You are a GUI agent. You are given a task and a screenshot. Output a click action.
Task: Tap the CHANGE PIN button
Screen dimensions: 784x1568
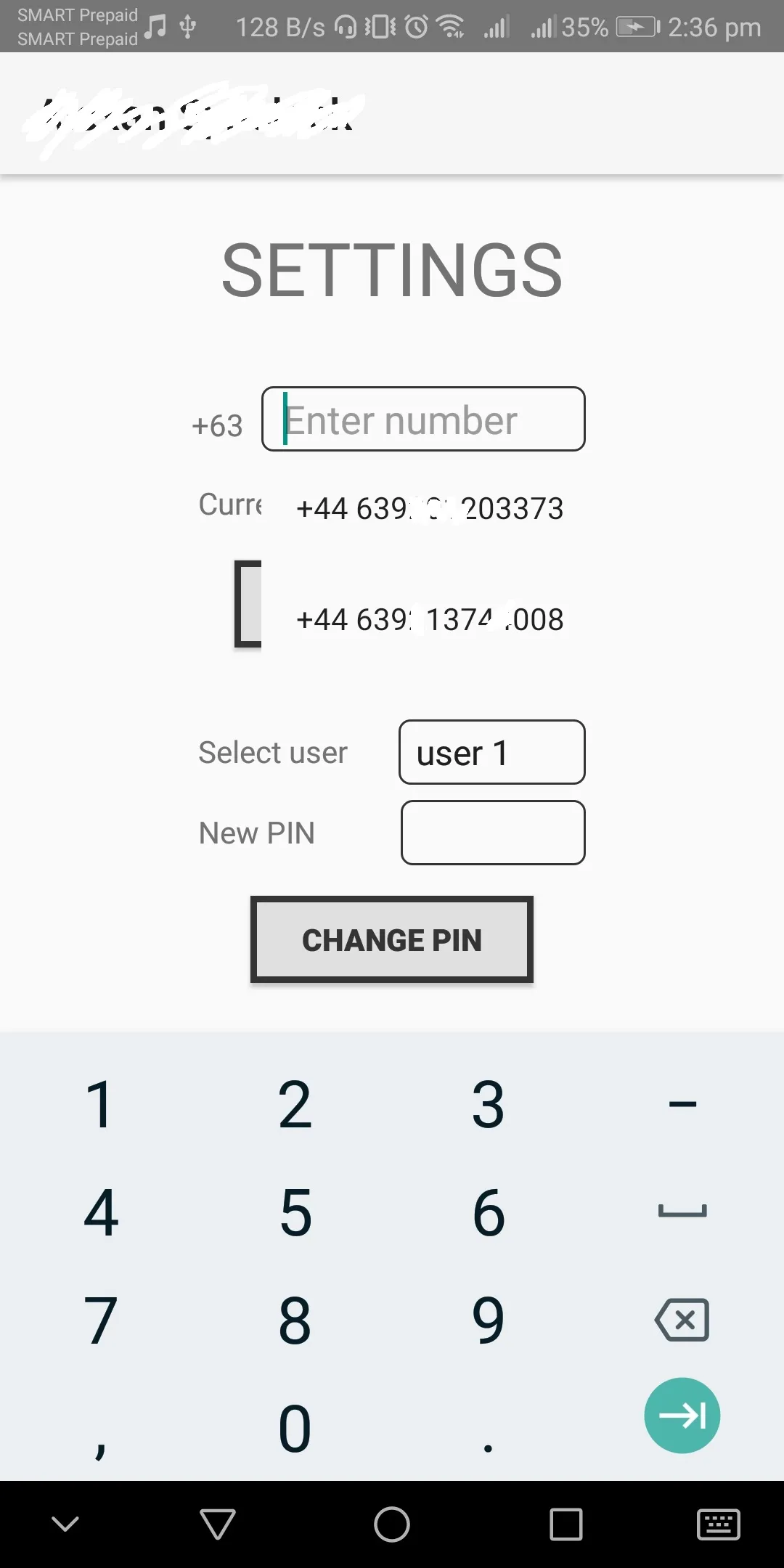point(392,939)
